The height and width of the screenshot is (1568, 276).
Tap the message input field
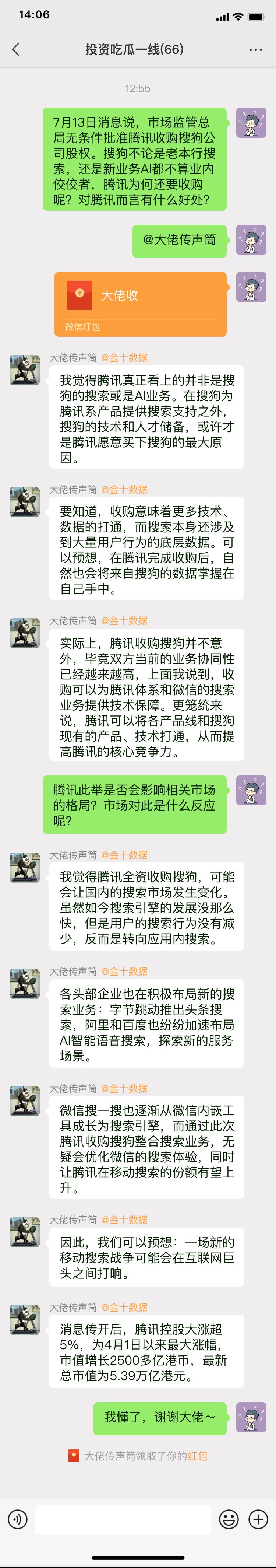tap(123, 1519)
